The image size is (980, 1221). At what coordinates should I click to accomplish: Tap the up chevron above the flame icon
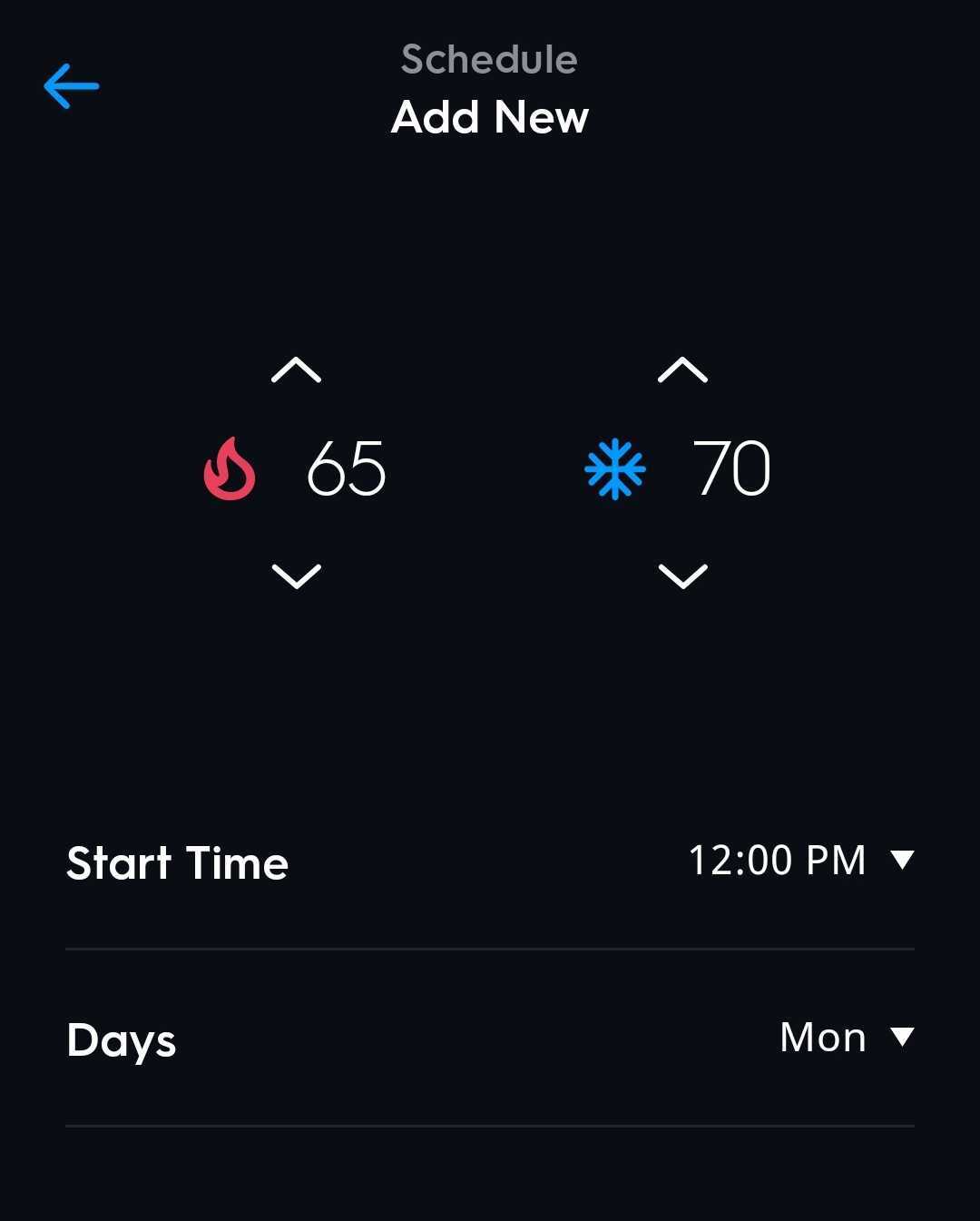(296, 370)
